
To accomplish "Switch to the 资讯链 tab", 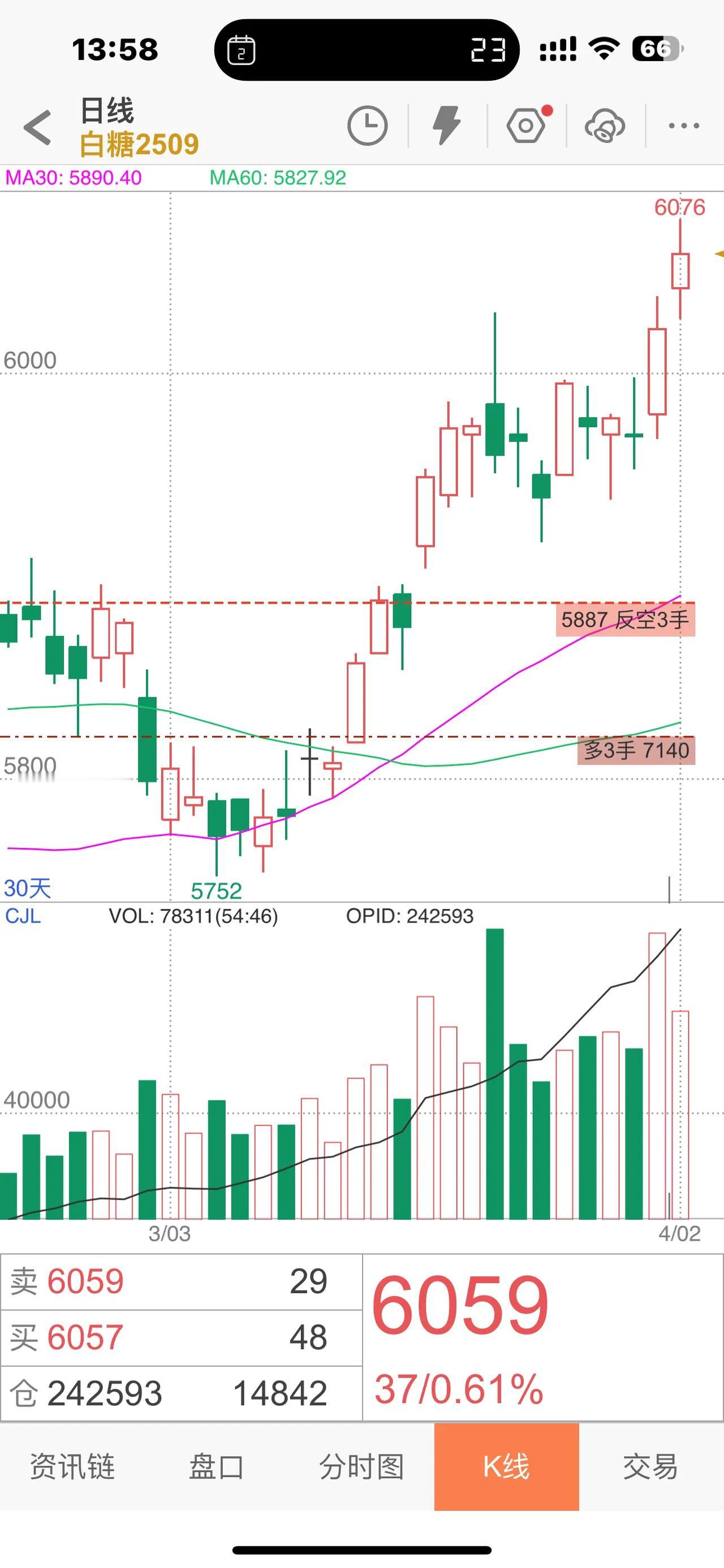I will 72,1466.
